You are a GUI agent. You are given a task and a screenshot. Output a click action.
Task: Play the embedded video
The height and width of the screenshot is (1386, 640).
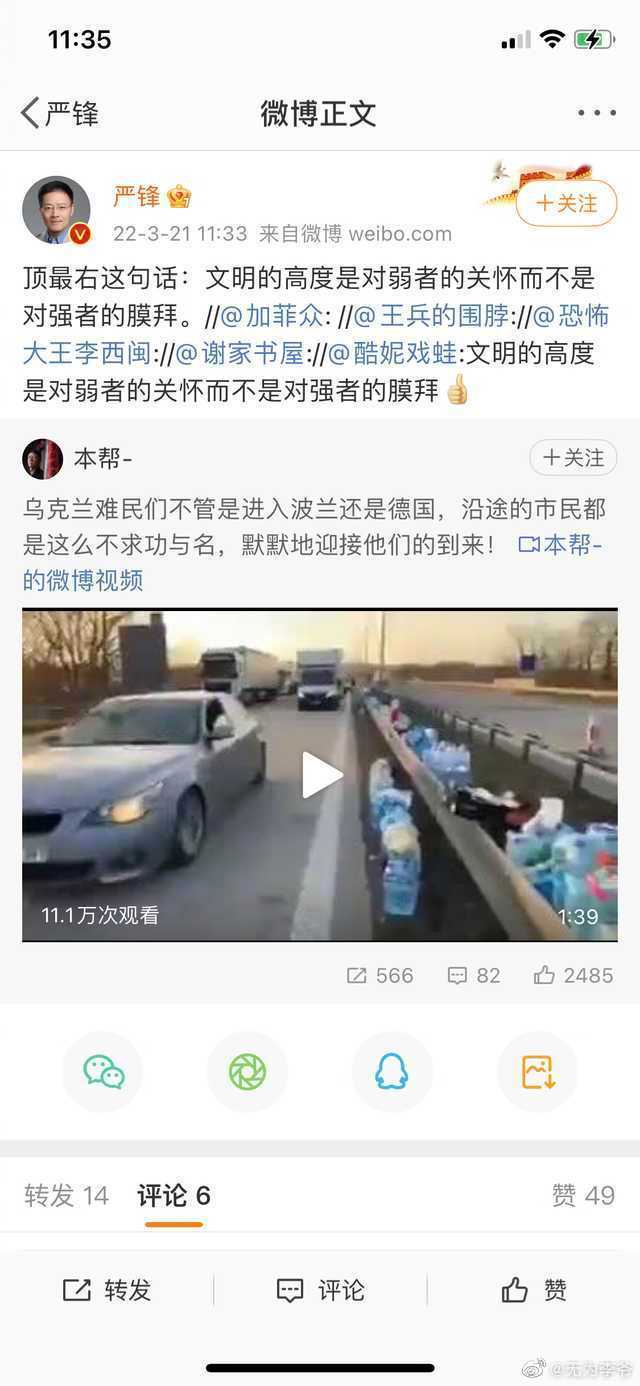pyautogui.click(x=320, y=775)
